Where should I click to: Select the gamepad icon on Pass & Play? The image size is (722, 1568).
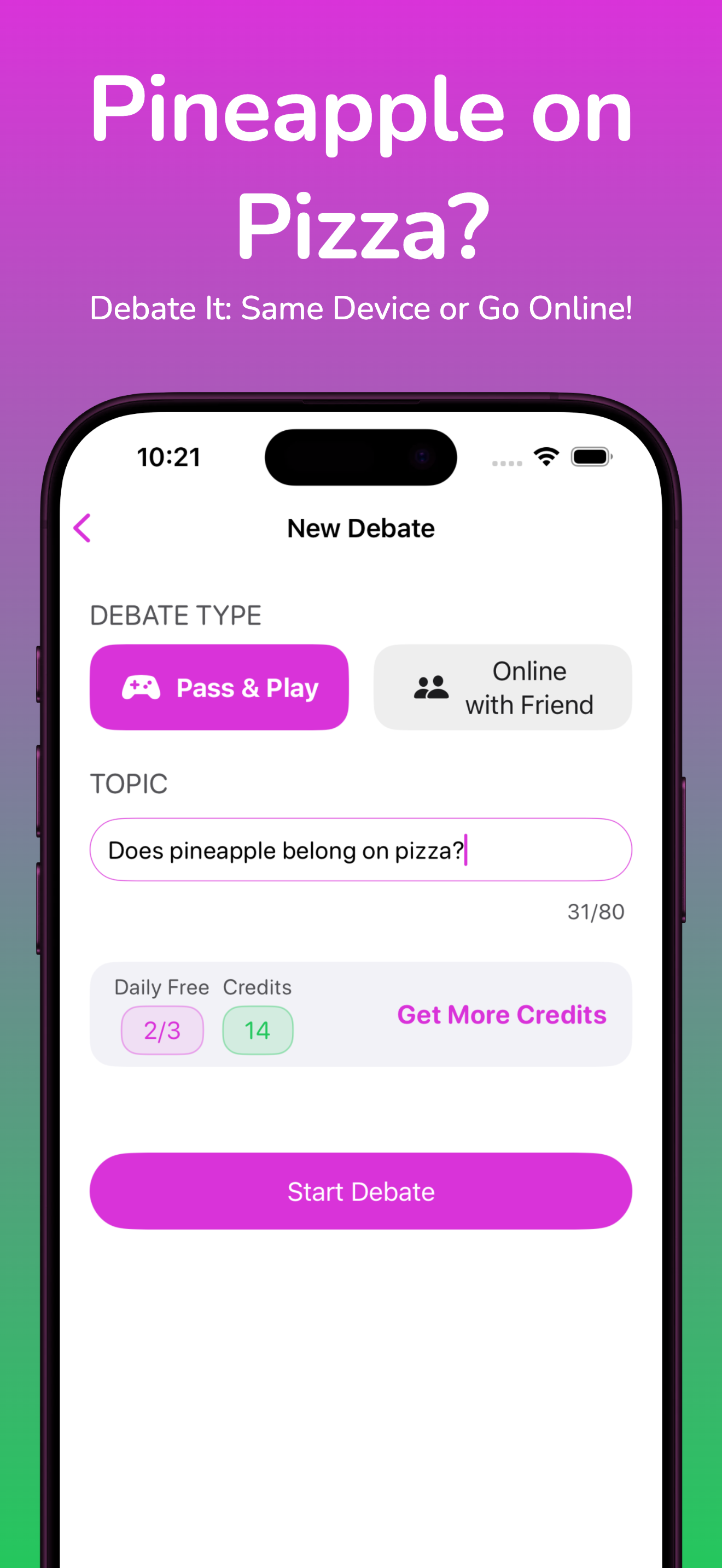point(141,687)
